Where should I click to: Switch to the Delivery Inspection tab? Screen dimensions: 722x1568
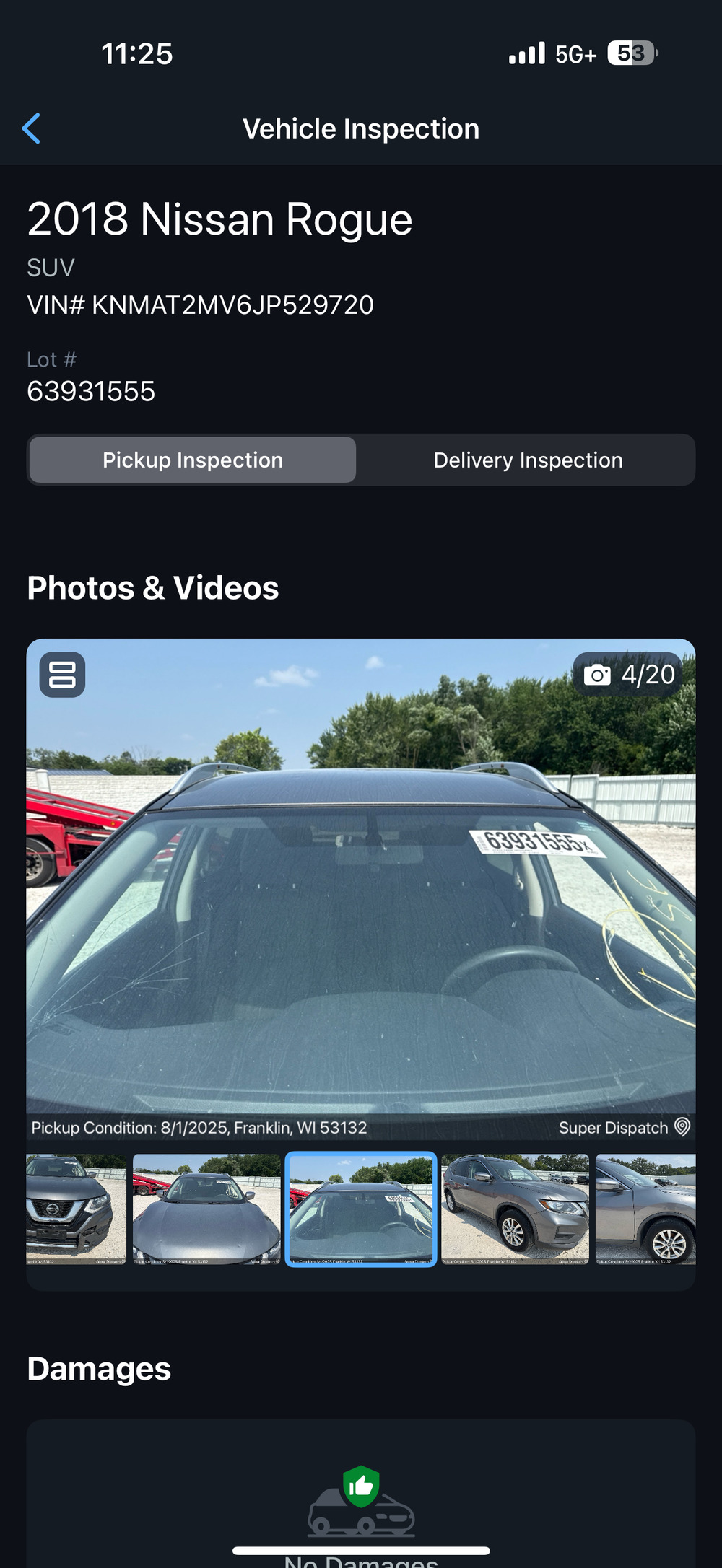(x=528, y=460)
